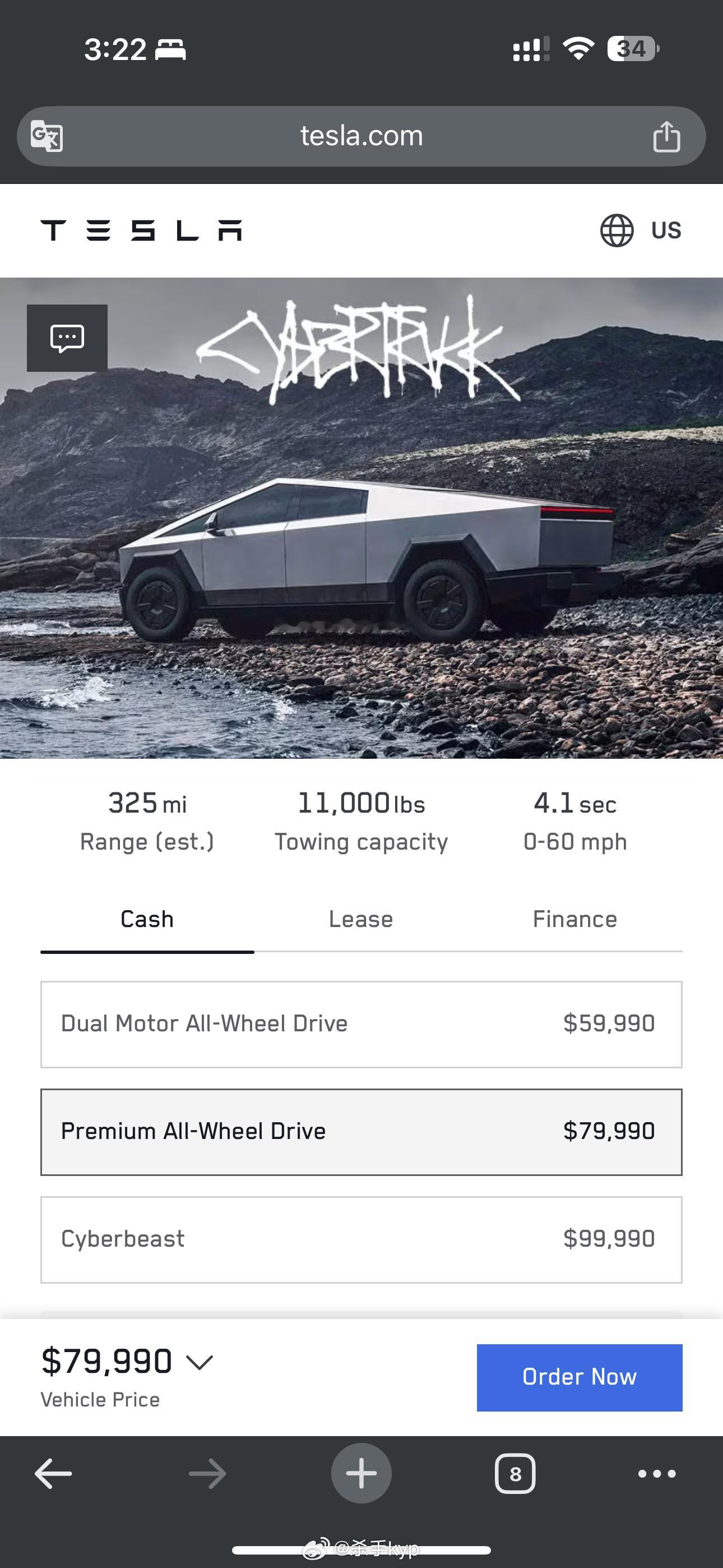This screenshot has width=723, height=1568.
Task: Switch to the Finance tab
Action: [574, 919]
